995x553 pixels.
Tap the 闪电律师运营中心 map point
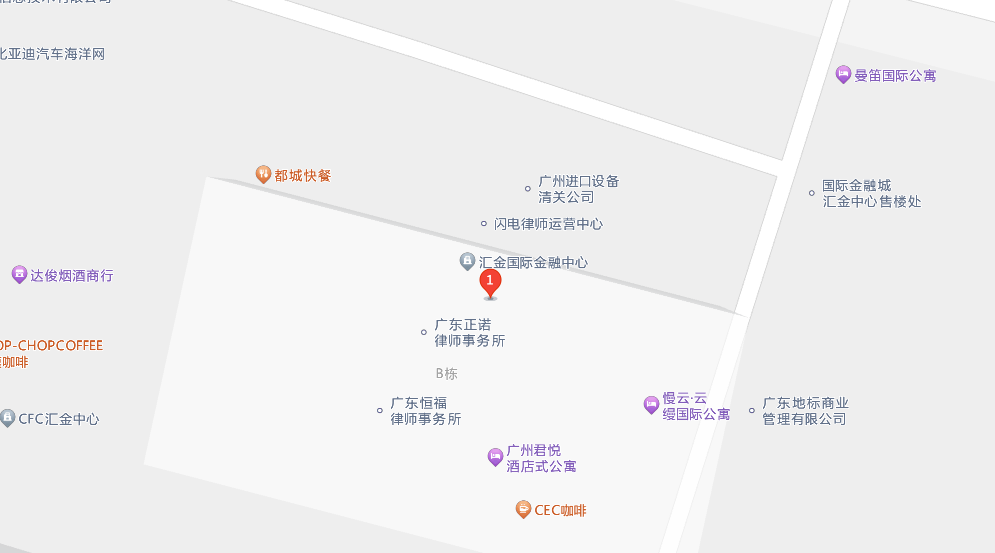(485, 224)
